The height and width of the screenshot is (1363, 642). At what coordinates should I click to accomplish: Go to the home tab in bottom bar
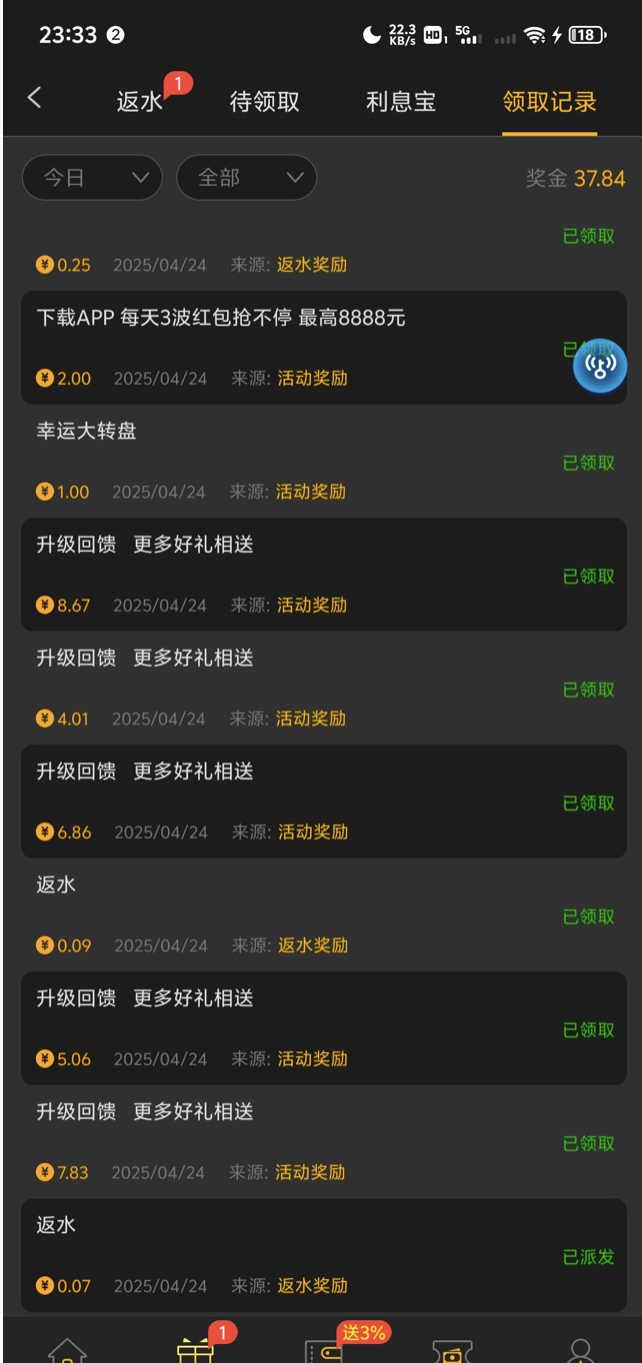67,1349
